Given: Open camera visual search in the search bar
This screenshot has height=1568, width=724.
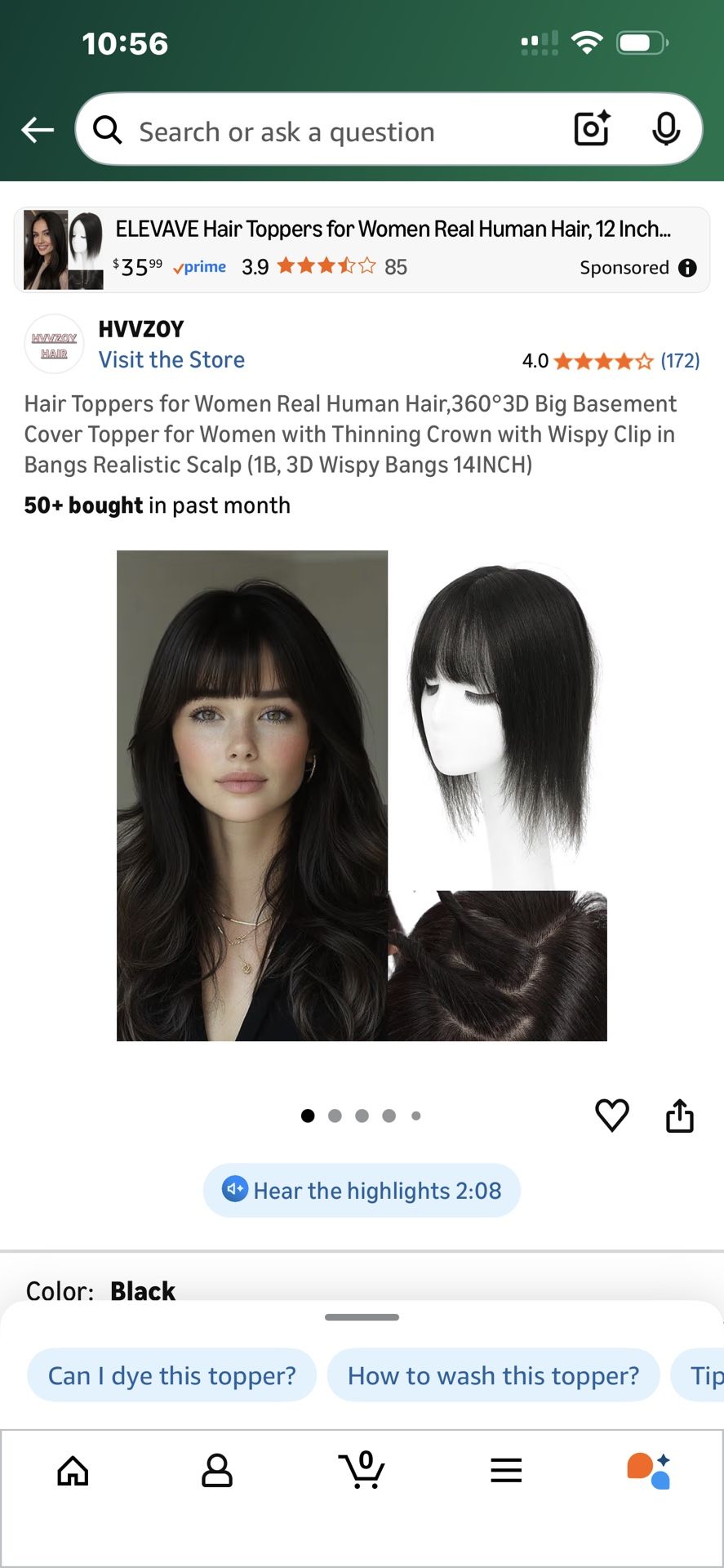Looking at the screenshot, I should coord(590,129).
